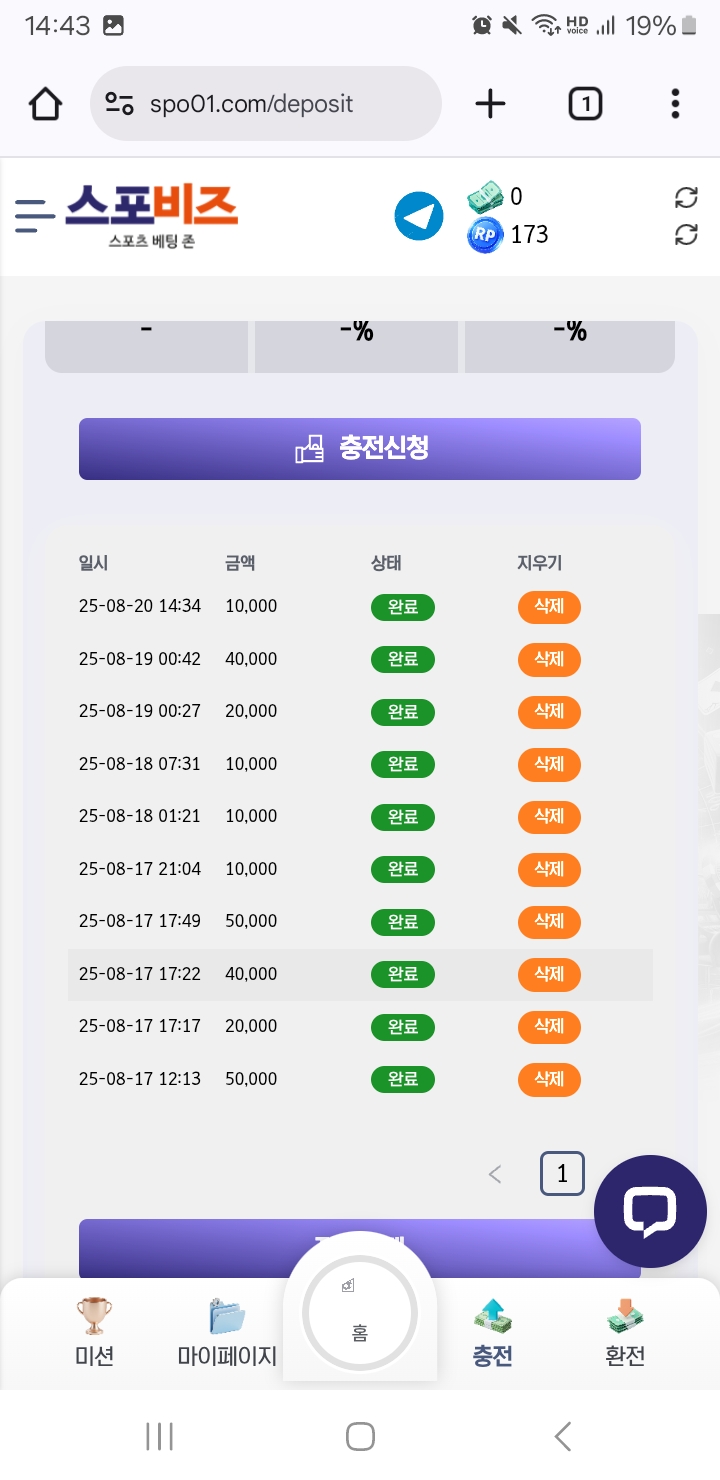
Task: Delete the 25-08-20 14:34 deposit record
Action: pos(549,607)
